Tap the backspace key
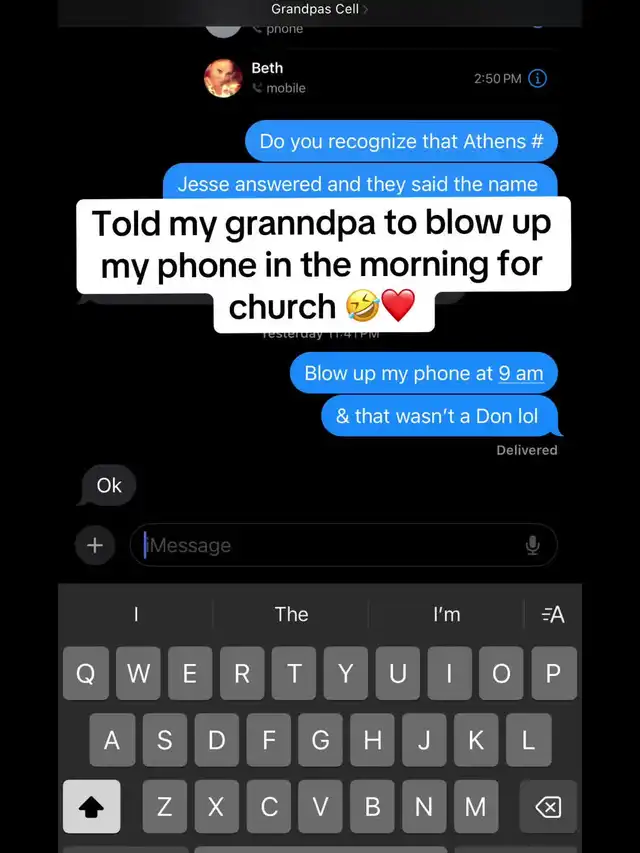This screenshot has height=853, width=640. click(x=548, y=806)
